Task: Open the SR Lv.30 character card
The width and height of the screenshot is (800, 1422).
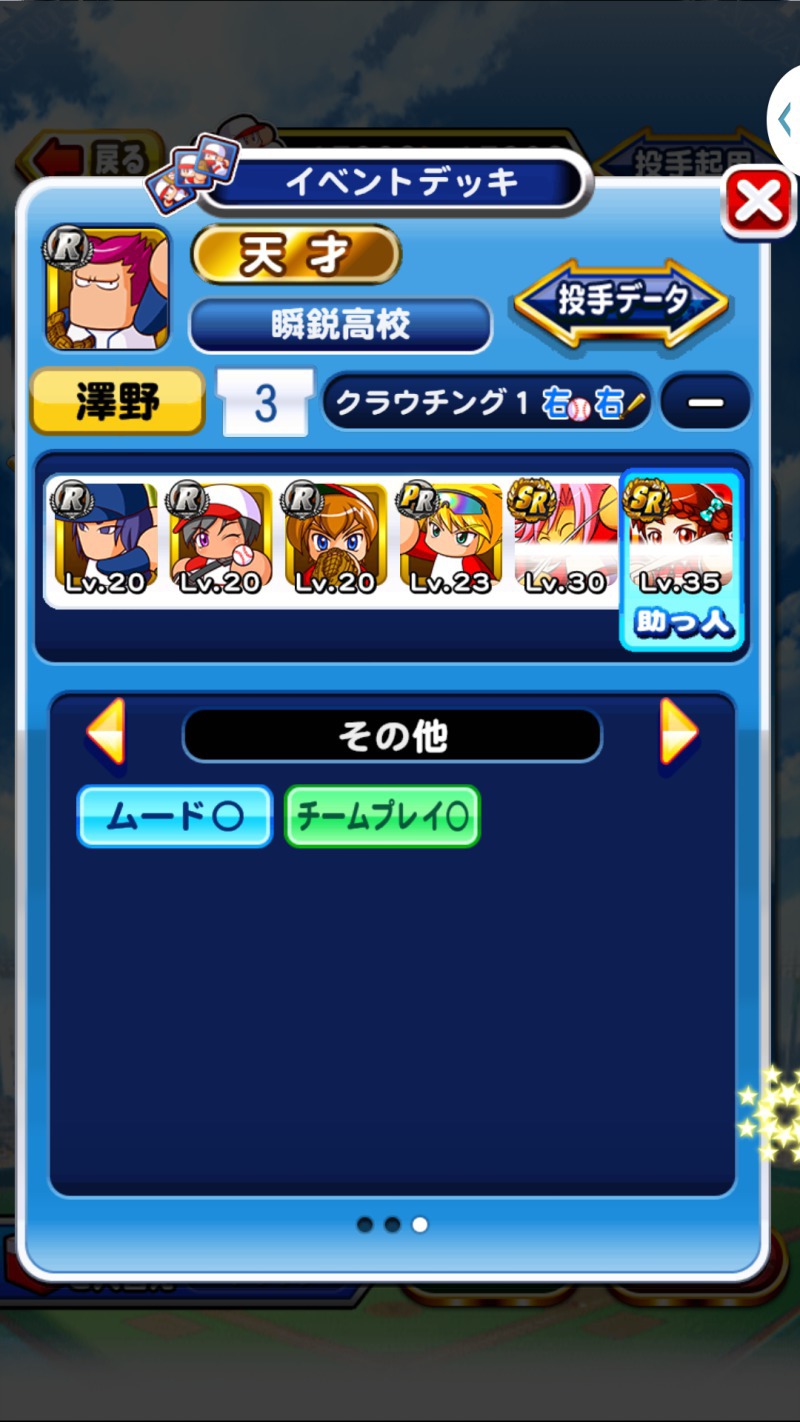Action: pos(566,540)
